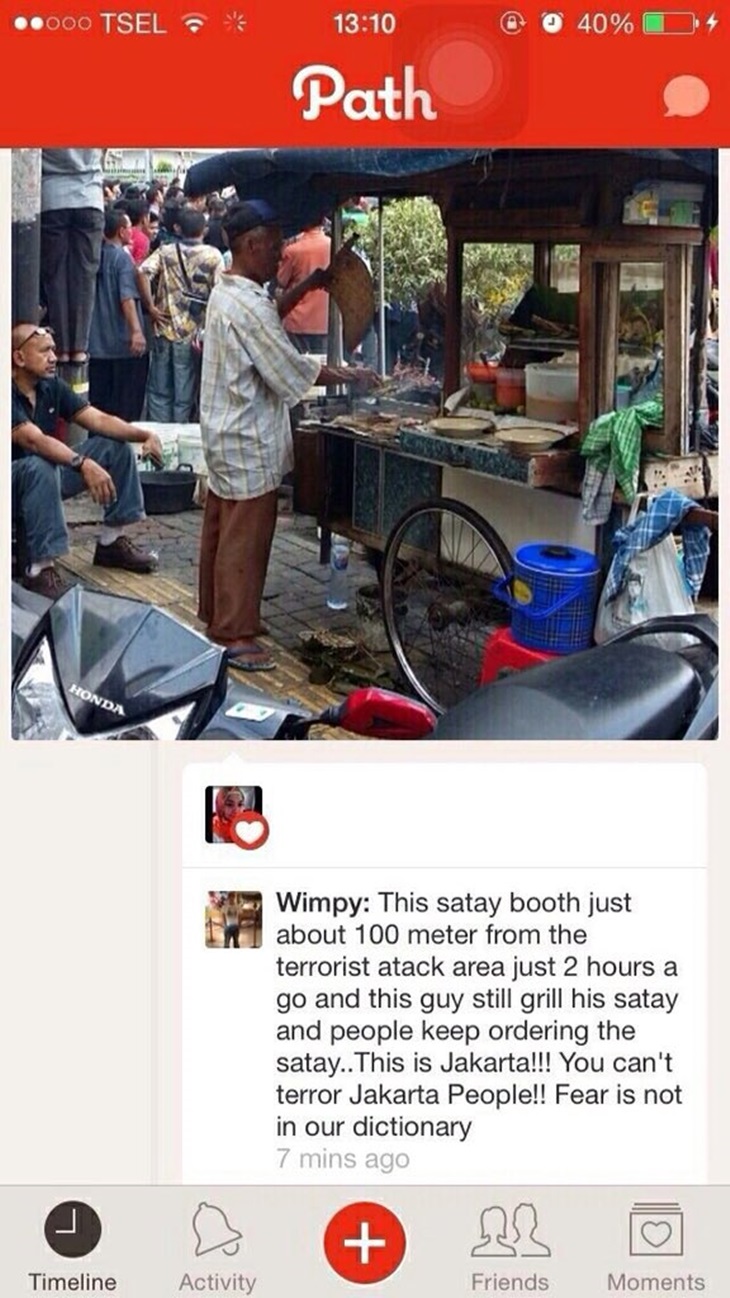The height and width of the screenshot is (1298, 730).
Task: Create a new moment with plus button
Action: (x=365, y=1243)
